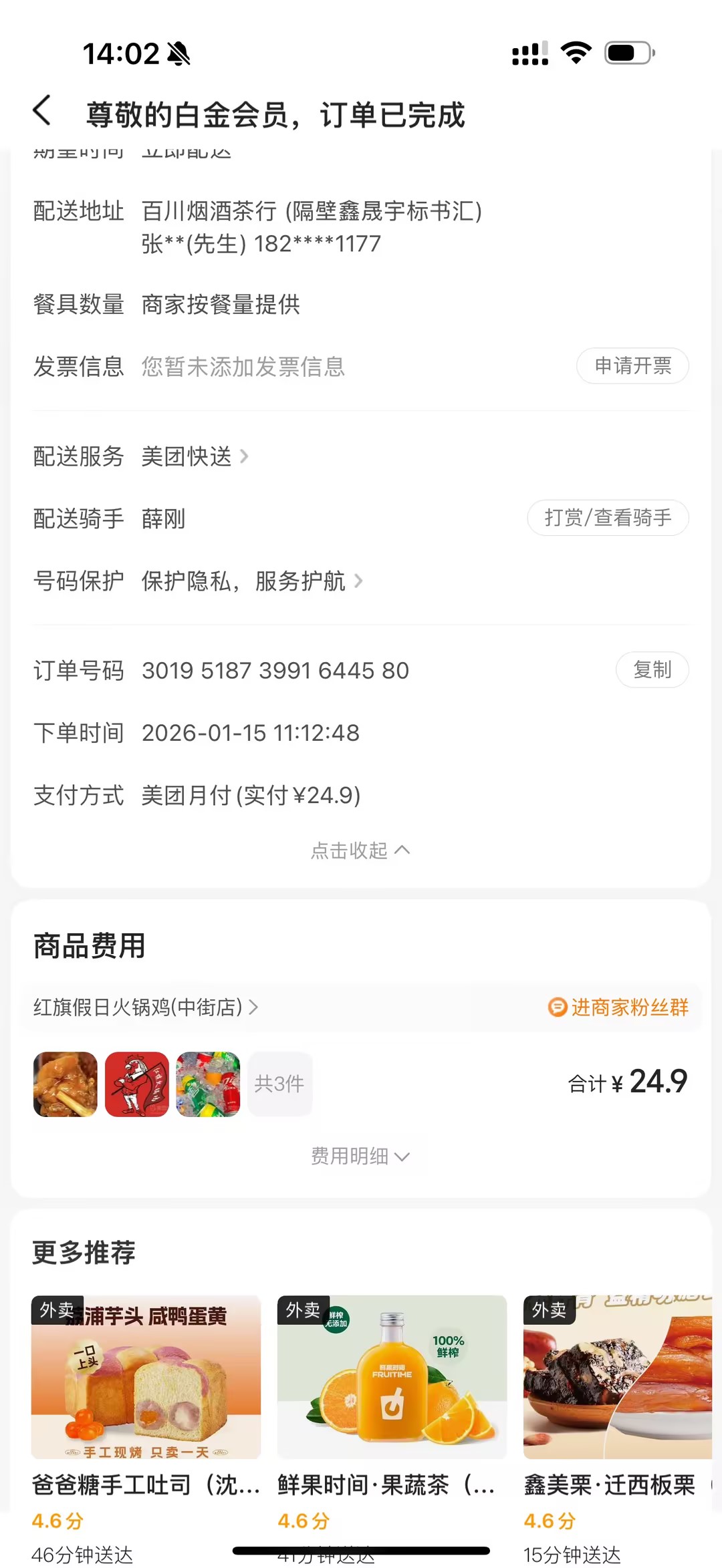Image resolution: width=722 pixels, height=1568 pixels.
Task: Join the merchant fan group 进商家粉丝群
Action: pos(618,1007)
